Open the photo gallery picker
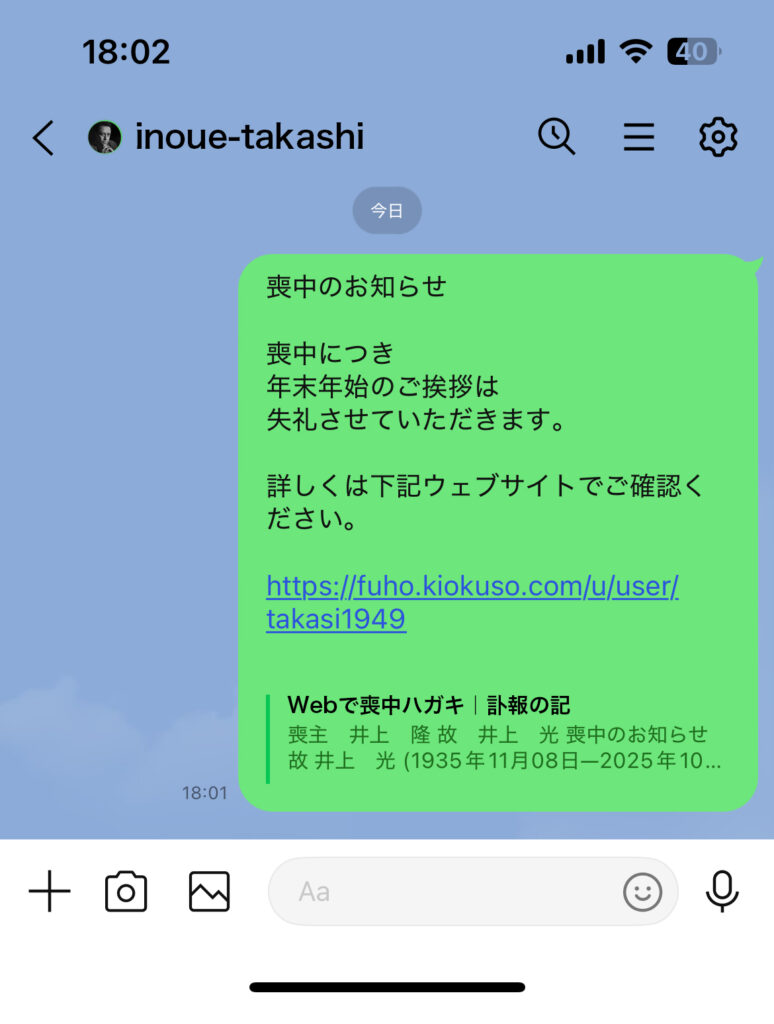Screen dimensions: 774x1024 (209, 891)
